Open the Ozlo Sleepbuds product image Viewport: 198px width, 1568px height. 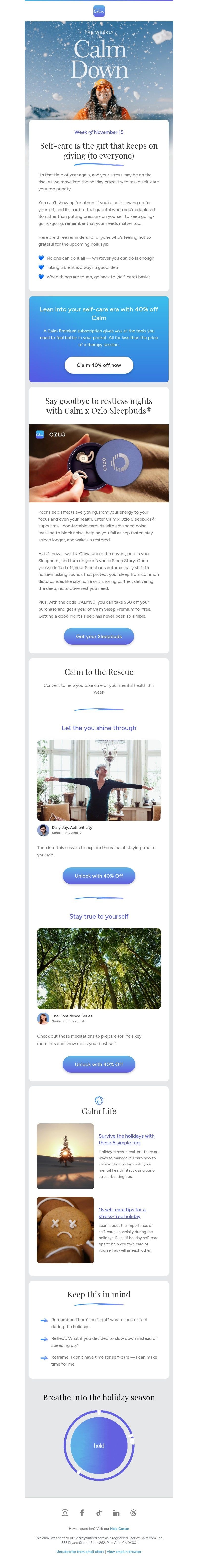[99, 463]
